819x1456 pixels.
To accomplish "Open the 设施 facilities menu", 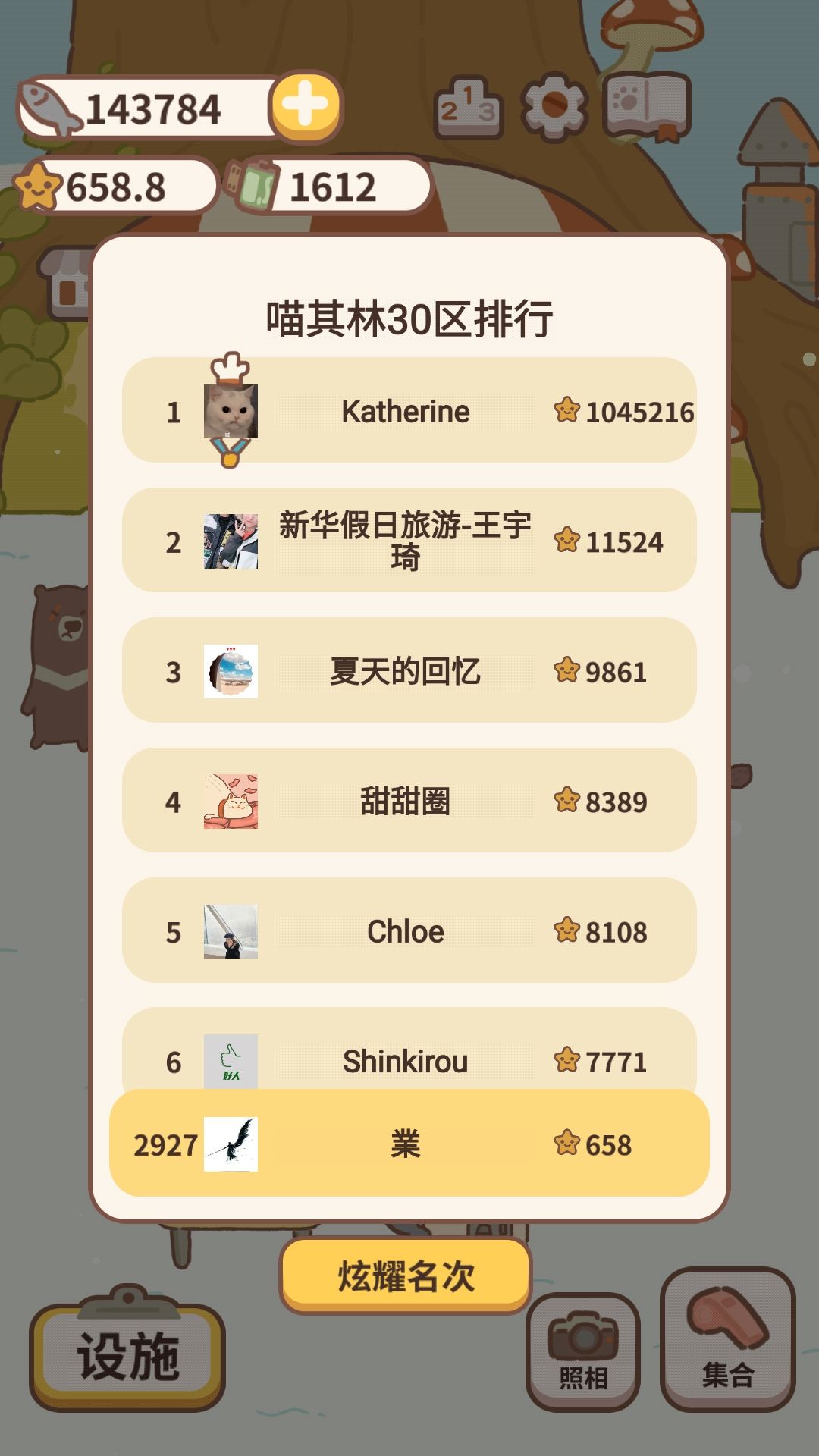I will point(127,1350).
